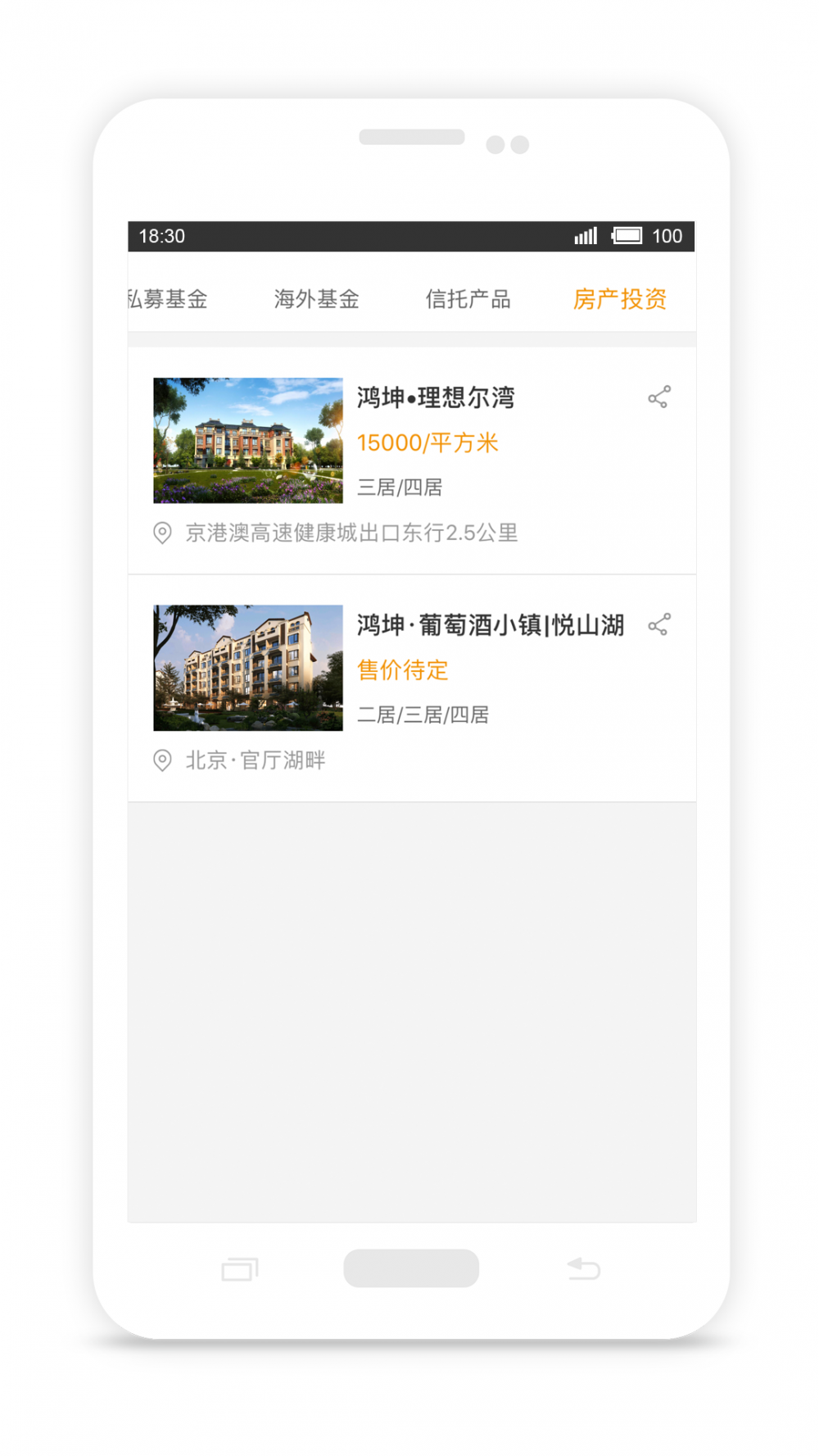Screen dimensions: 819x1456
Task: Go back with the system back button
Action: tap(584, 1268)
